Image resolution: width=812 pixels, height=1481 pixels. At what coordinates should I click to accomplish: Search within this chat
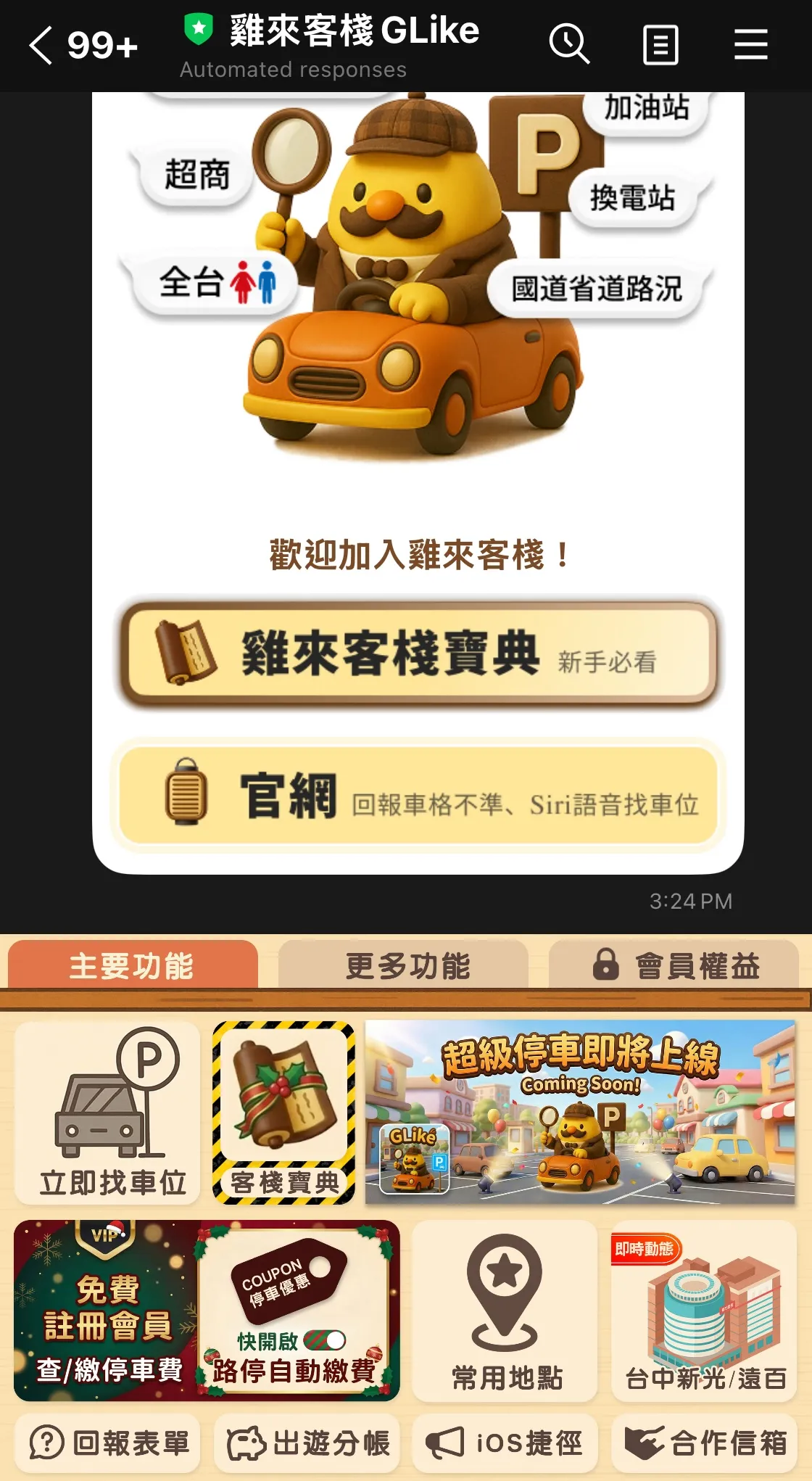click(x=569, y=44)
